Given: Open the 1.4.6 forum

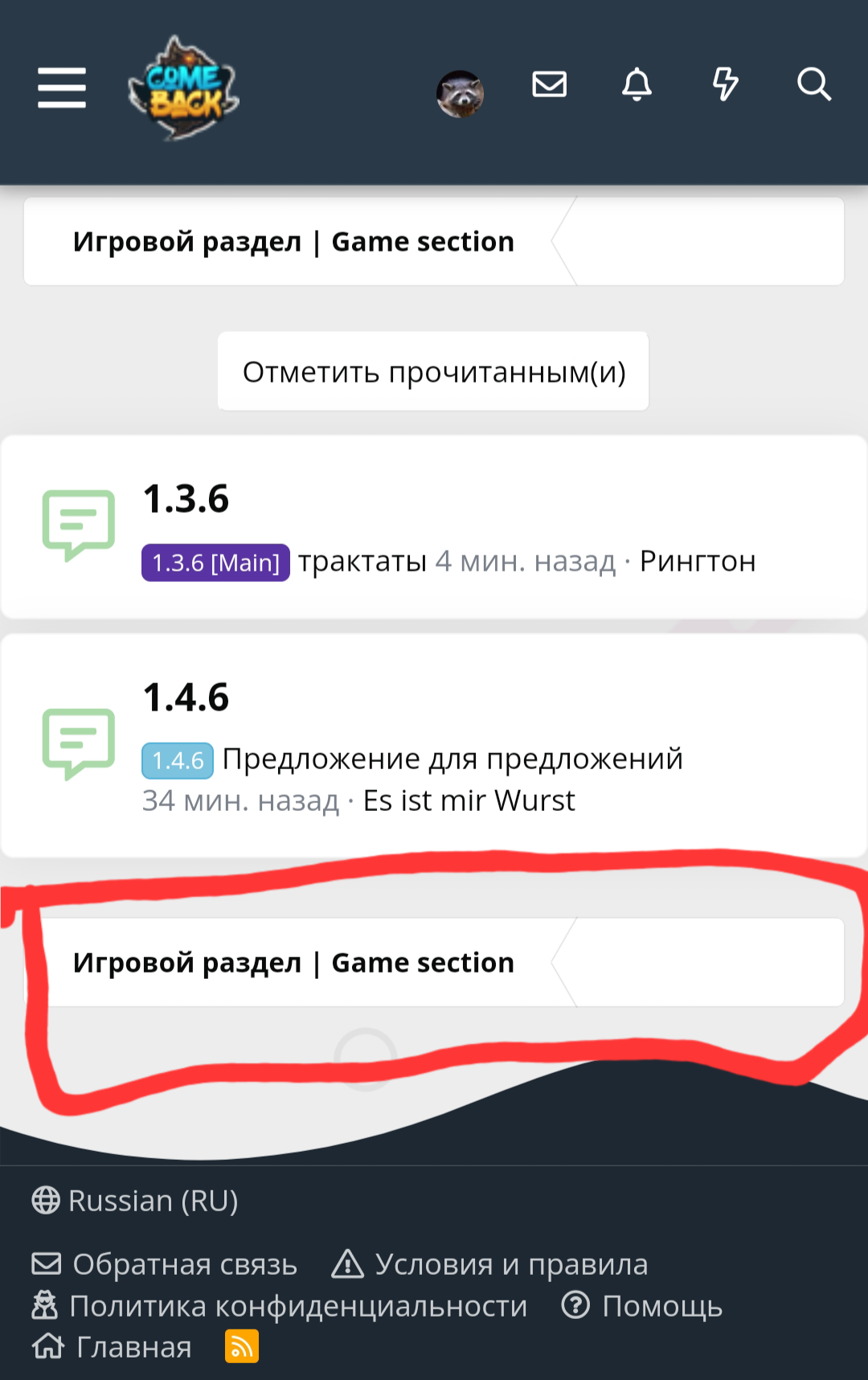Looking at the screenshot, I should 186,698.
